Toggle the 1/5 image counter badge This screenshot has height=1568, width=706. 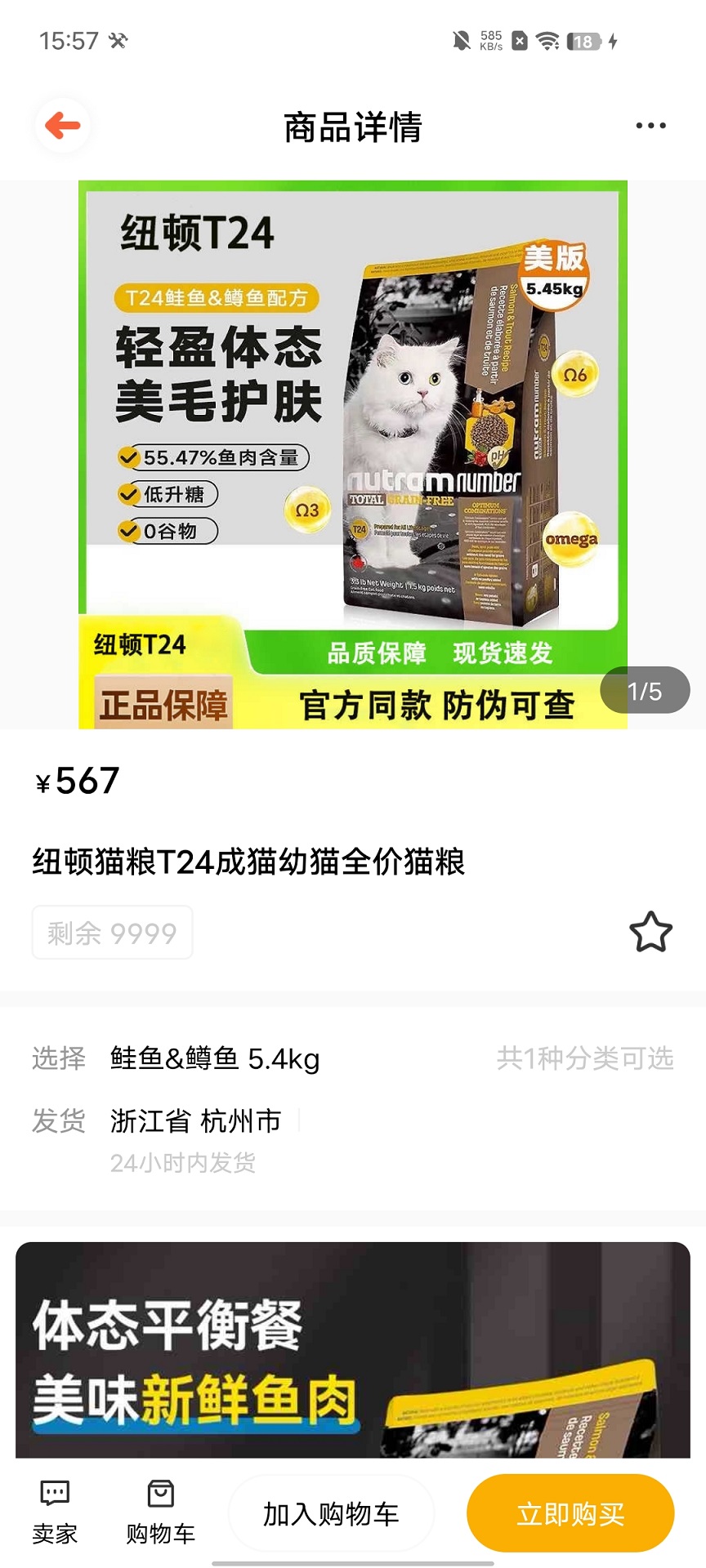click(x=646, y=690)
